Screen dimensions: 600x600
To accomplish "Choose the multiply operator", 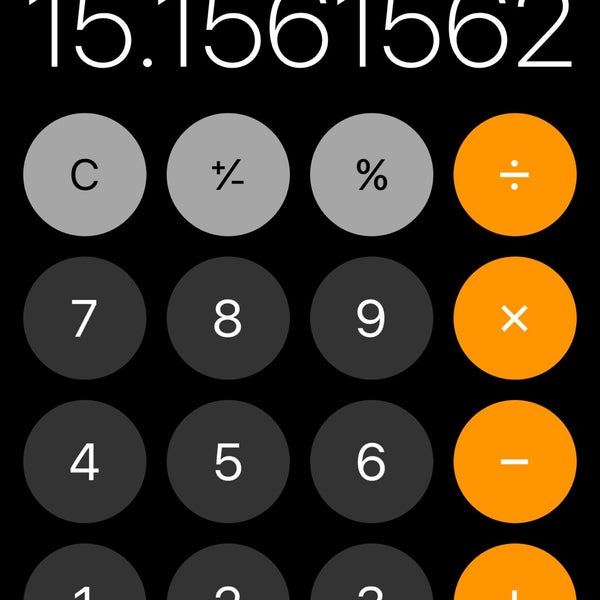I will tap(515, 319).
